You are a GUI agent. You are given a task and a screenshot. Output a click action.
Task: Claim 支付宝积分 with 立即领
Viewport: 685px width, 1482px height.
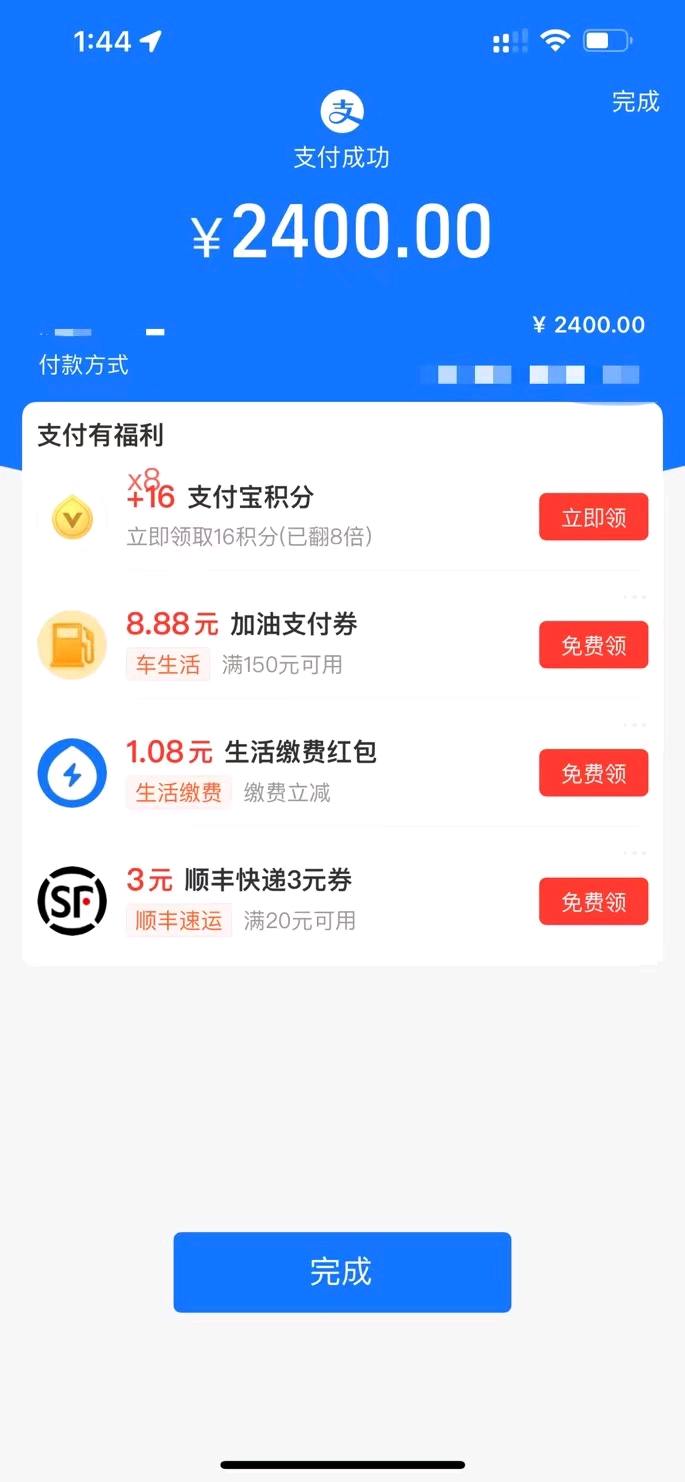(x=593, y=517)
